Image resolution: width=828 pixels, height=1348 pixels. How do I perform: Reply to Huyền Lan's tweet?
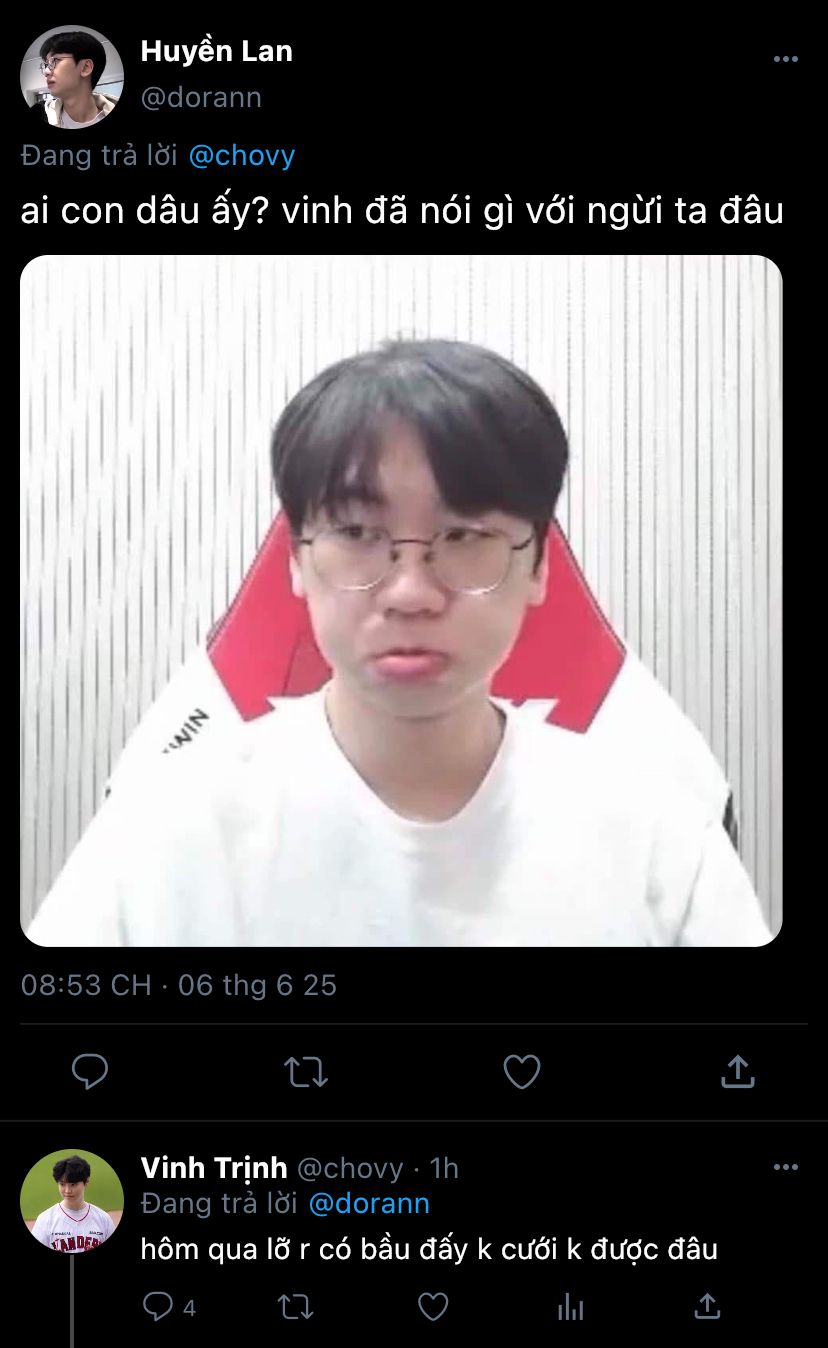coord(90,1072)
